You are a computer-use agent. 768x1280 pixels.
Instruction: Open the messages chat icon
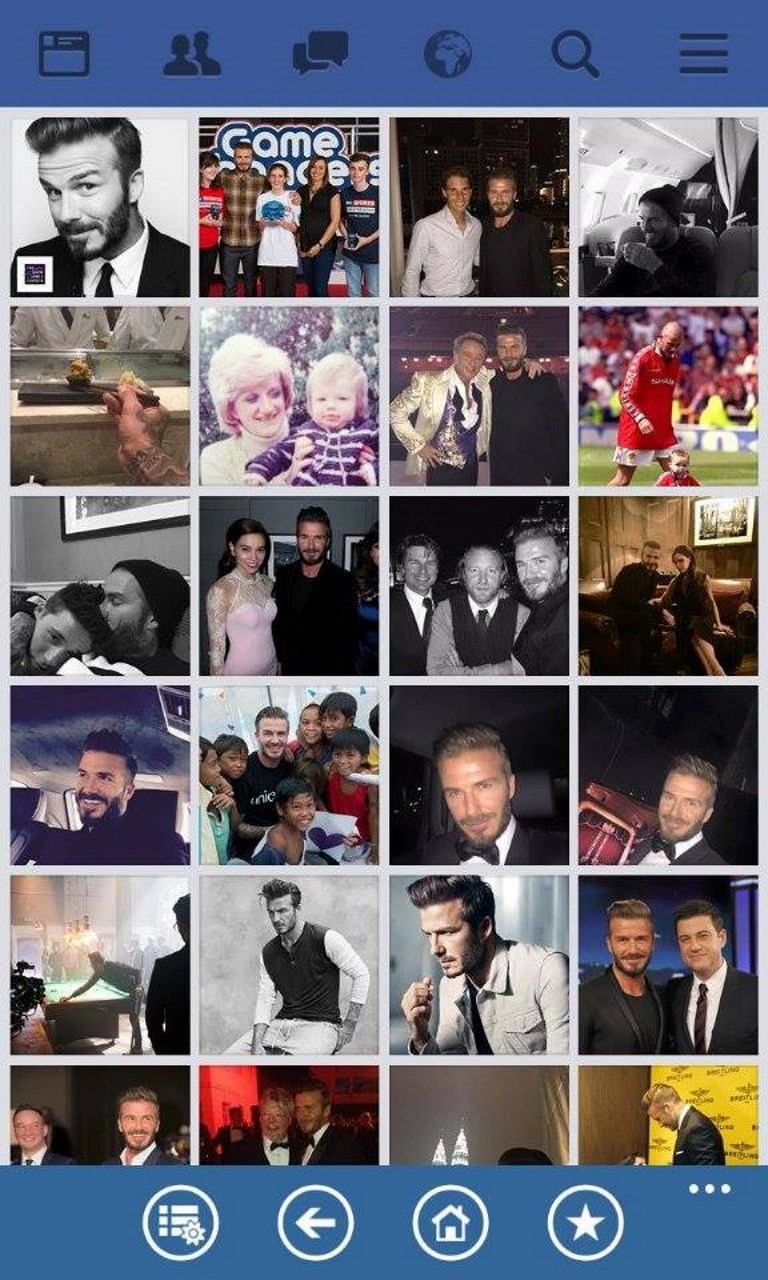320,54
